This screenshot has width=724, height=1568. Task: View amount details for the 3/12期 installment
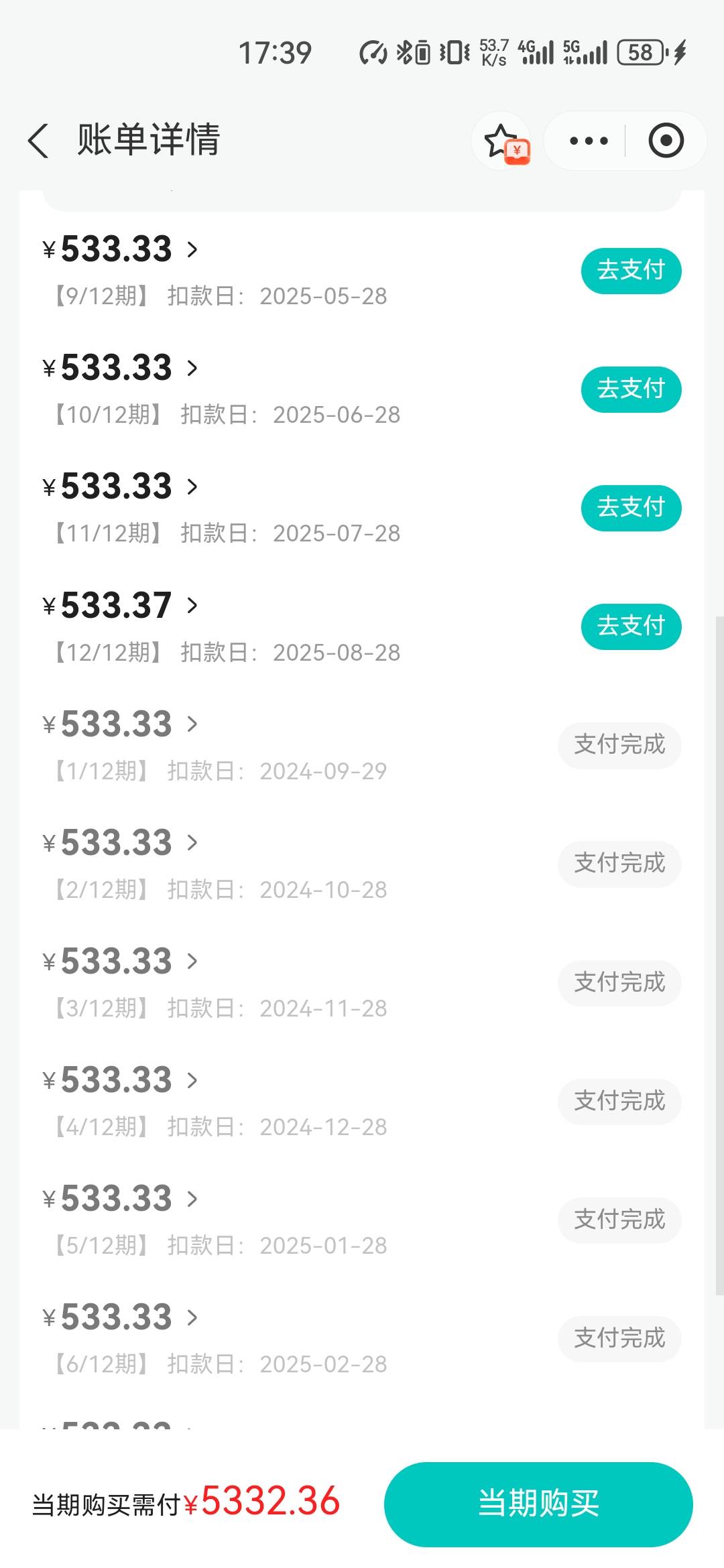click(121, 962)
